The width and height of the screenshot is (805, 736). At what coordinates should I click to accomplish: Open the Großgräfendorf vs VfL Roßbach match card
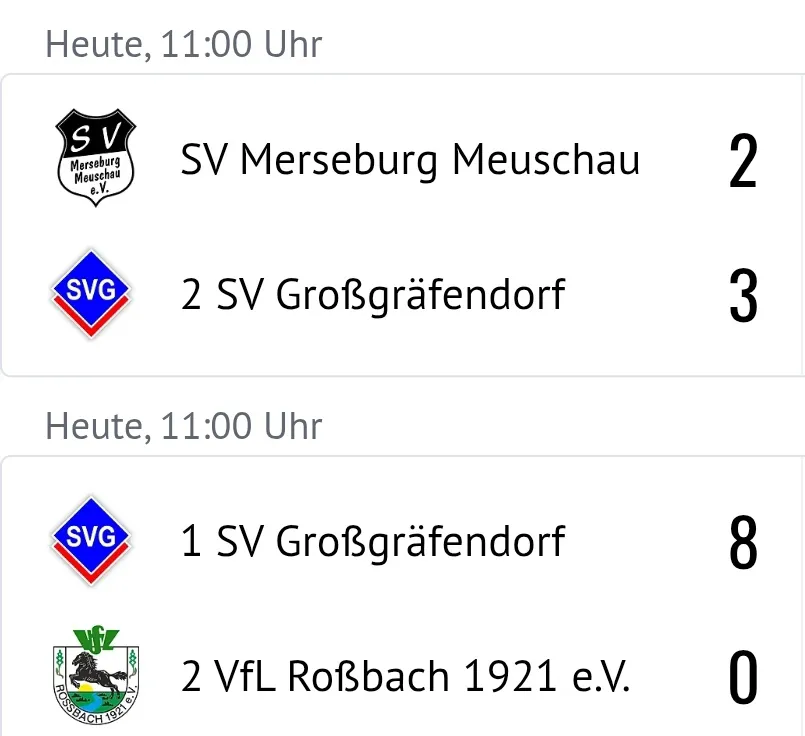point(400,607)
